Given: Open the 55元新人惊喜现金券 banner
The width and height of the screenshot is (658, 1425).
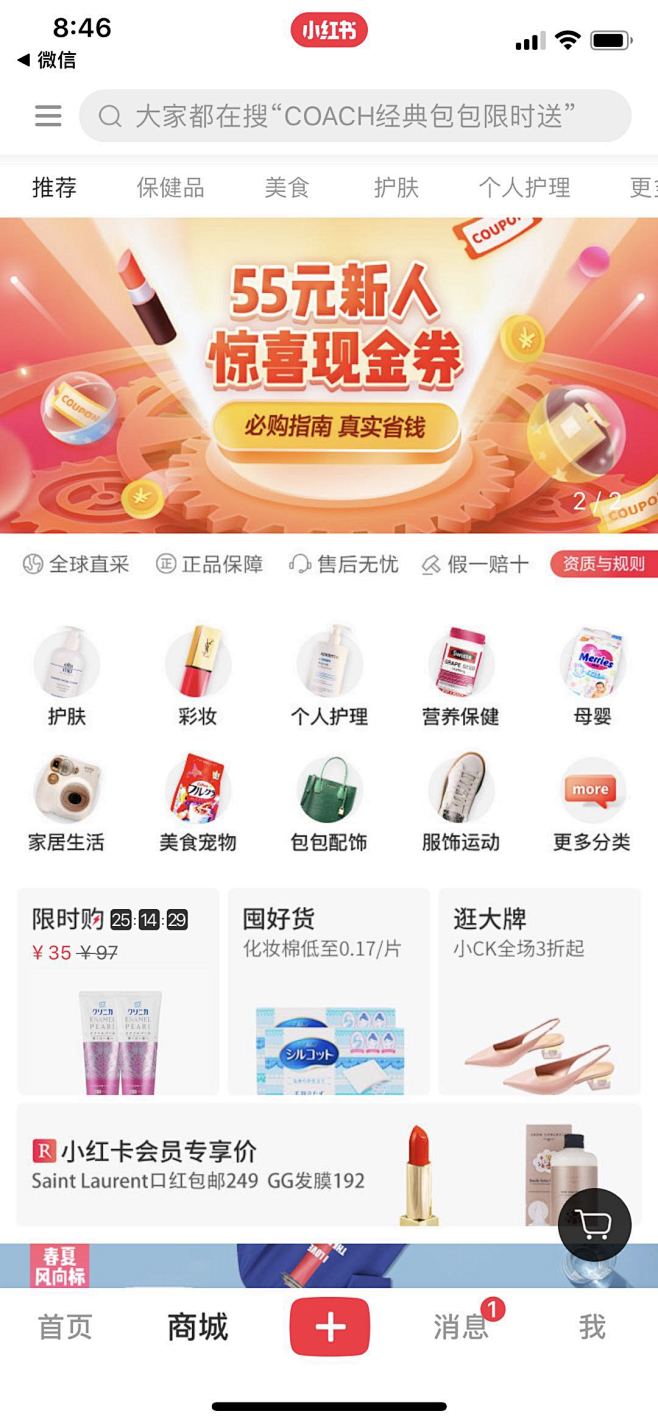Looking at the screenshot, I should click(329, 375).
